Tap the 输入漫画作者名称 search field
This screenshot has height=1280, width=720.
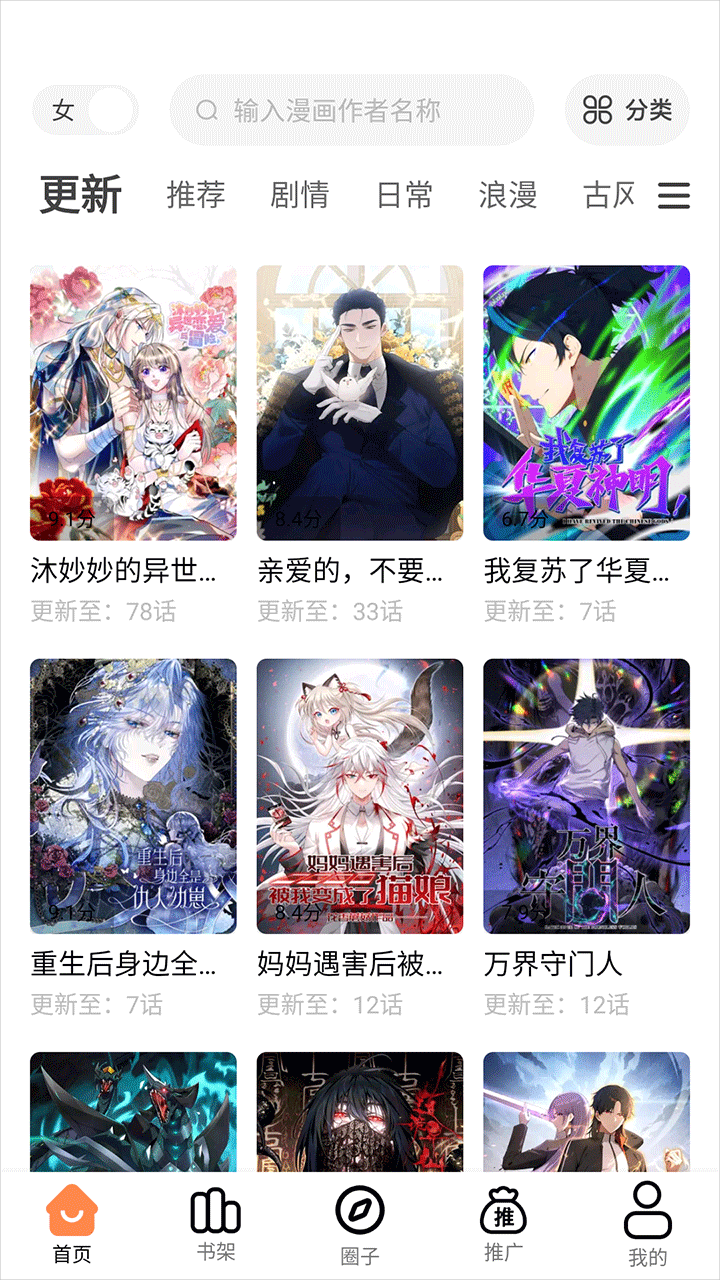tap(352, 110)
